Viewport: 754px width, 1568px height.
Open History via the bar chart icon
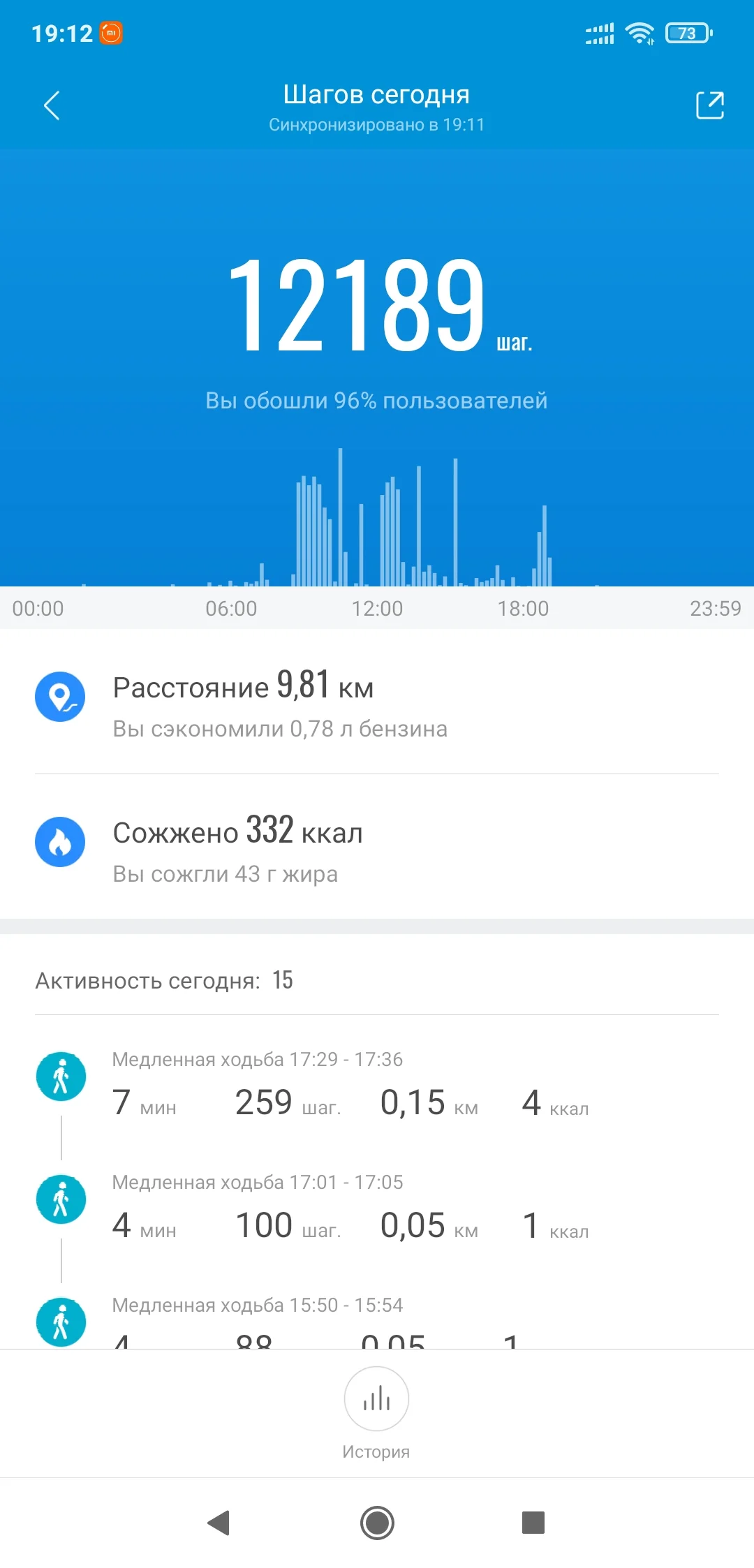tap(376, 1400)
